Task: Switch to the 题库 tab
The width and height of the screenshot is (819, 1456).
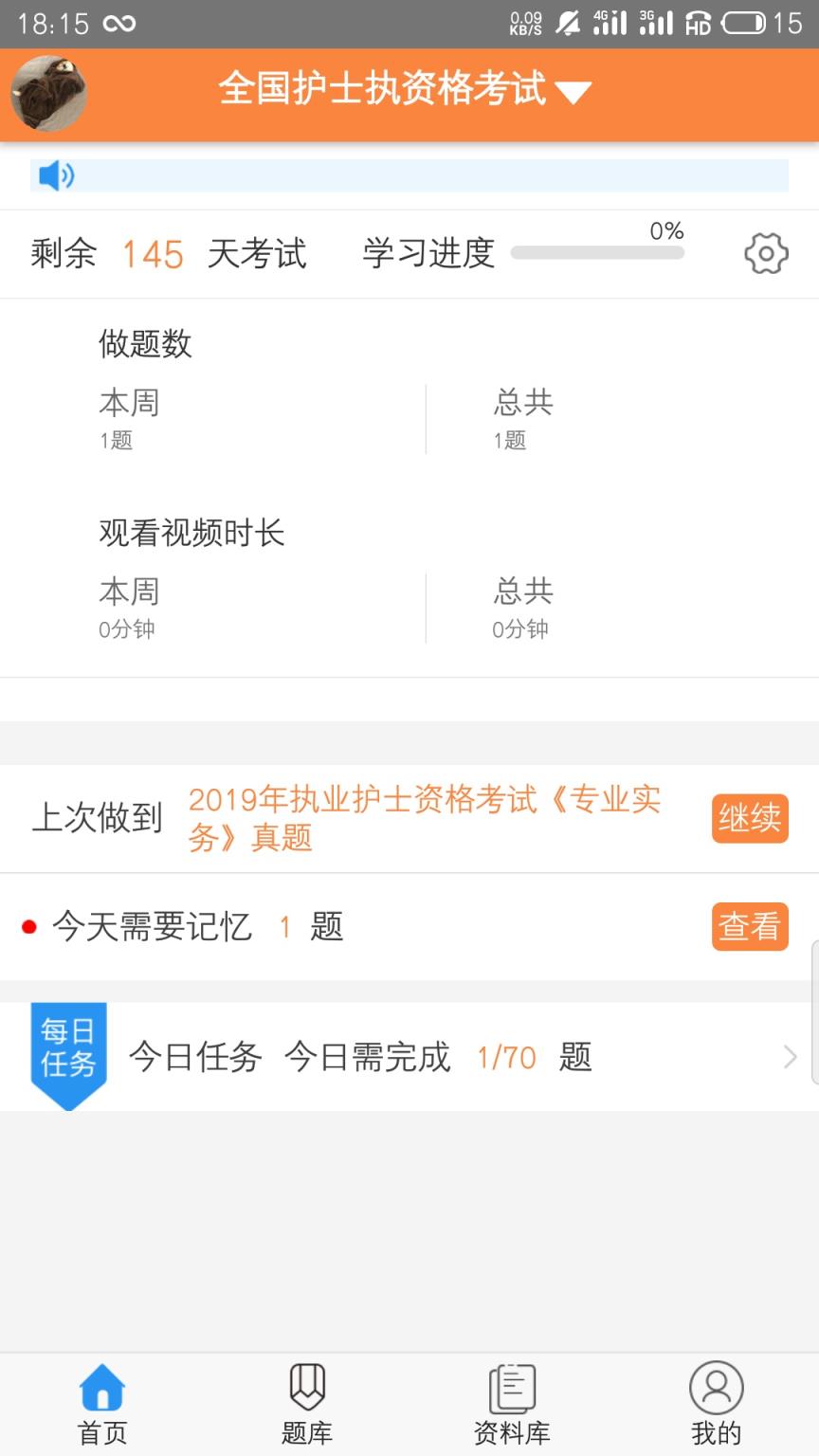Action: 306,1403
